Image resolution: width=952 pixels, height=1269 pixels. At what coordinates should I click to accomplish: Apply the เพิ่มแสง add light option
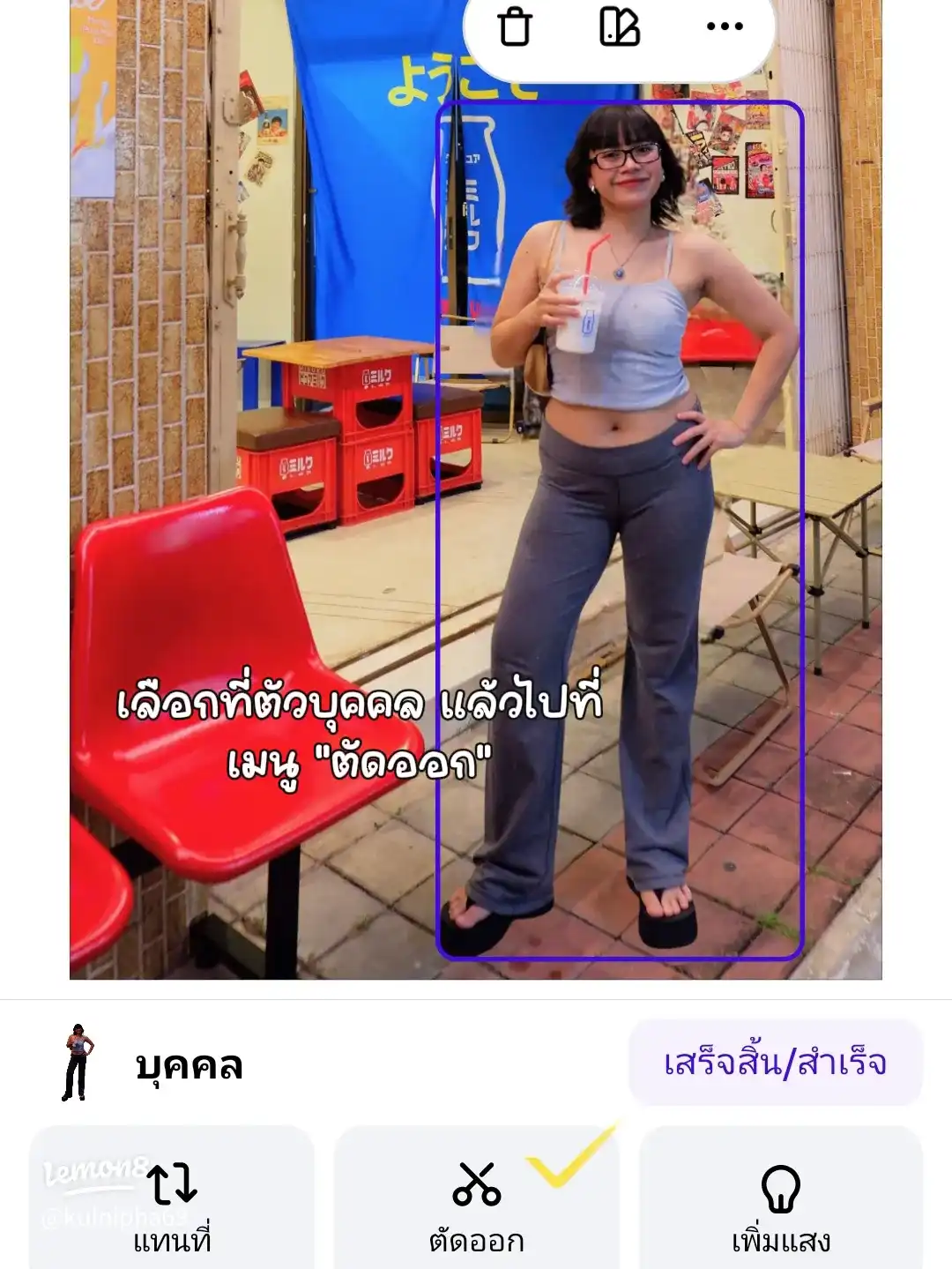click(781, 1204)
